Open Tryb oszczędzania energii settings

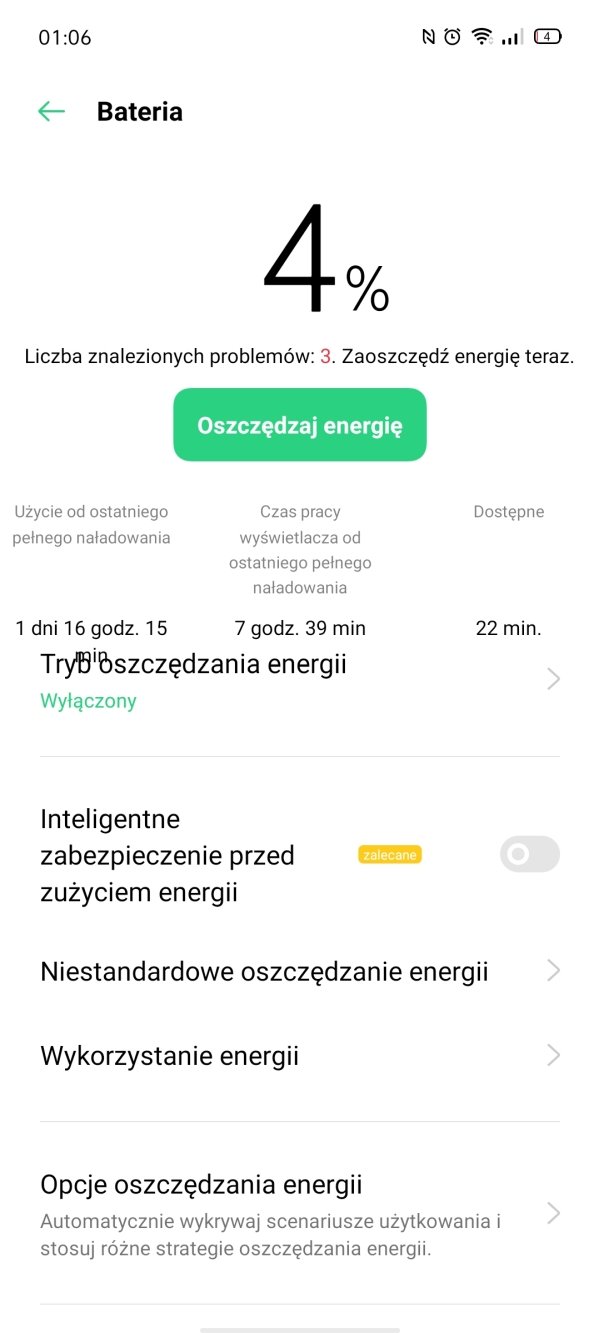[300, 680]
